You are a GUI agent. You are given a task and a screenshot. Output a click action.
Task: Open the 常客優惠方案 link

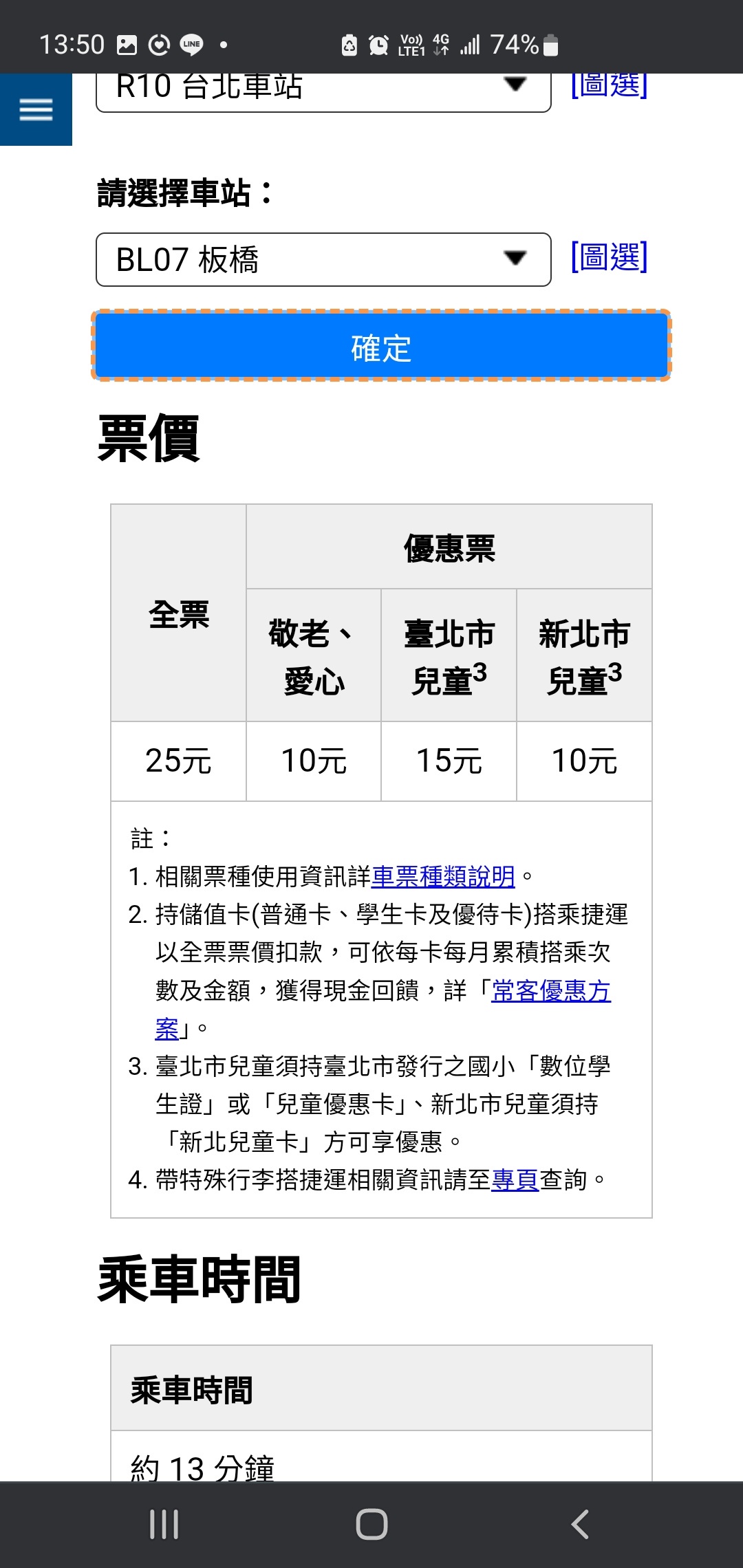click(551, 991)
